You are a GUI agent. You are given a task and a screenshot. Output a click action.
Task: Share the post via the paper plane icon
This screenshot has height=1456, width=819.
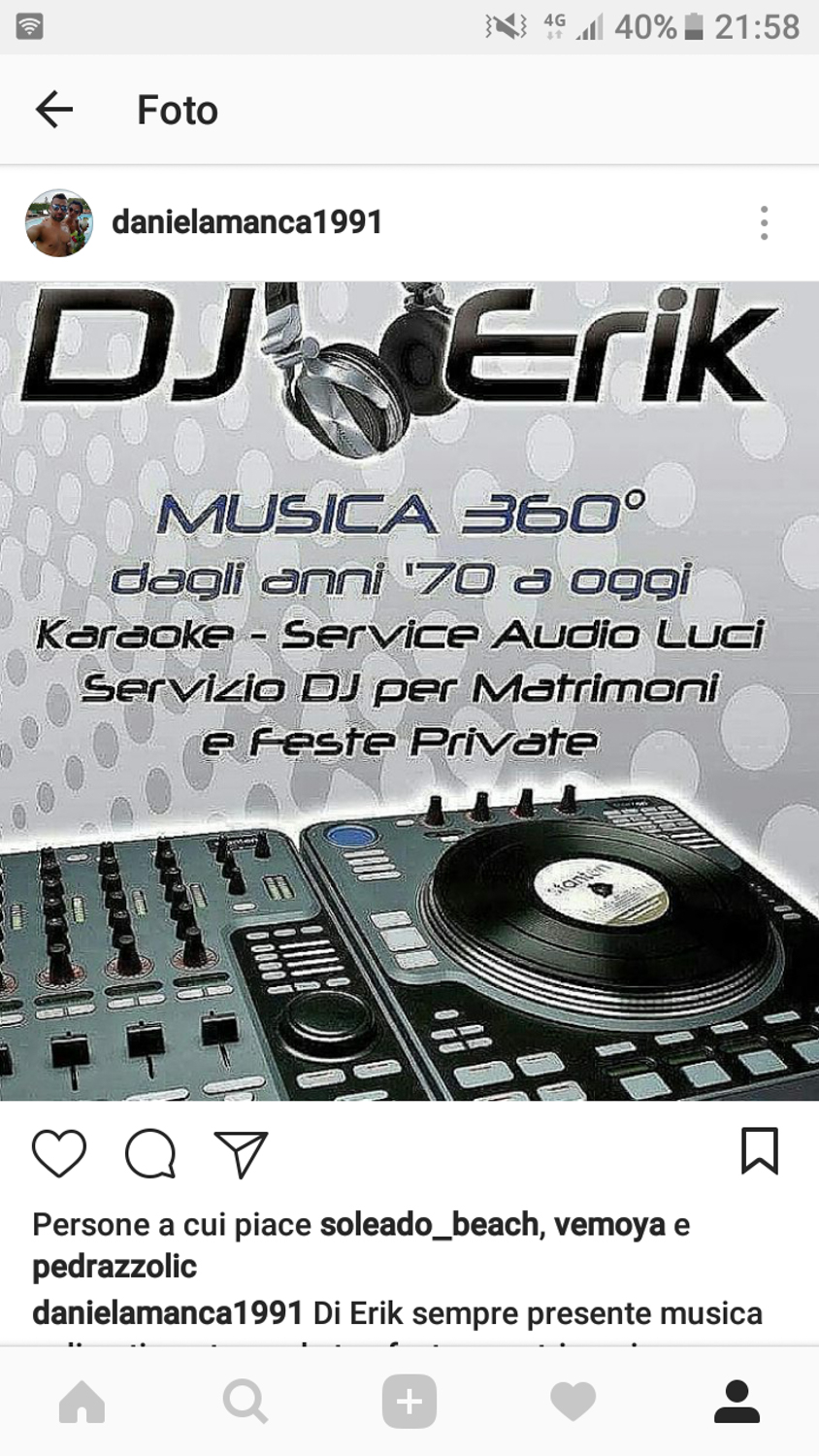(x=241, y=1153)
